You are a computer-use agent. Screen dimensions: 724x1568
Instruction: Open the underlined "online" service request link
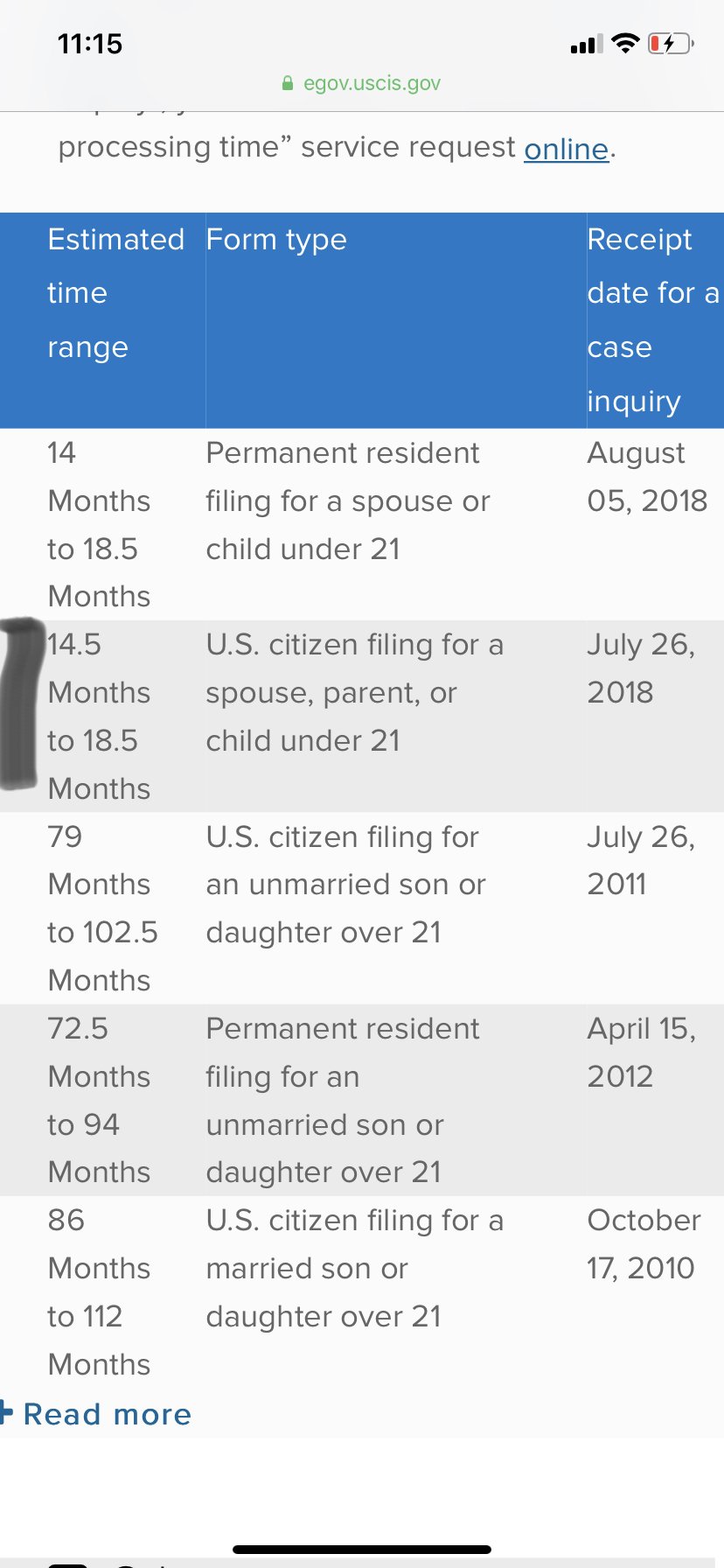pyautogui.click(x=566, y=150)
